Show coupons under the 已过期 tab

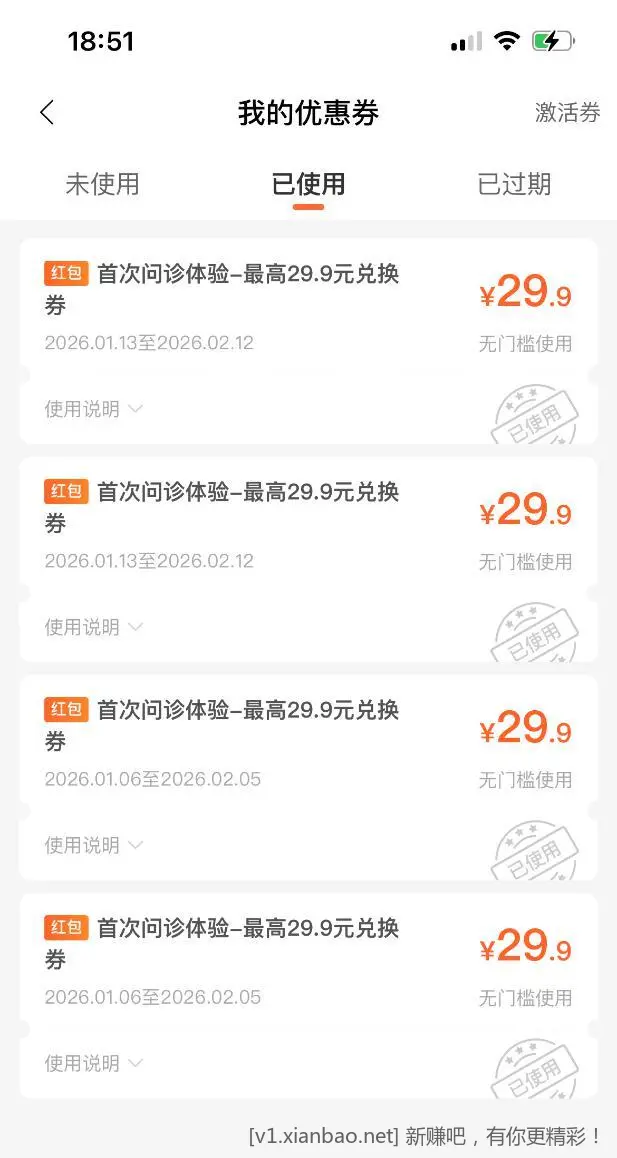(x=514, y=184)
